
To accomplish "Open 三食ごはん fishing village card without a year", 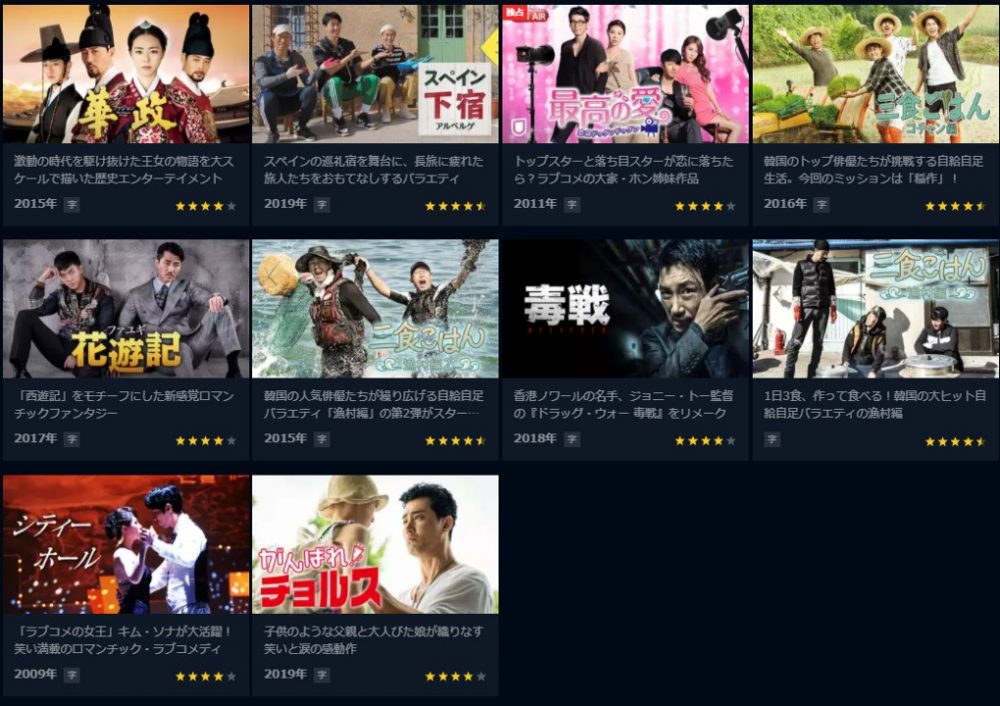I will (875, 309).
